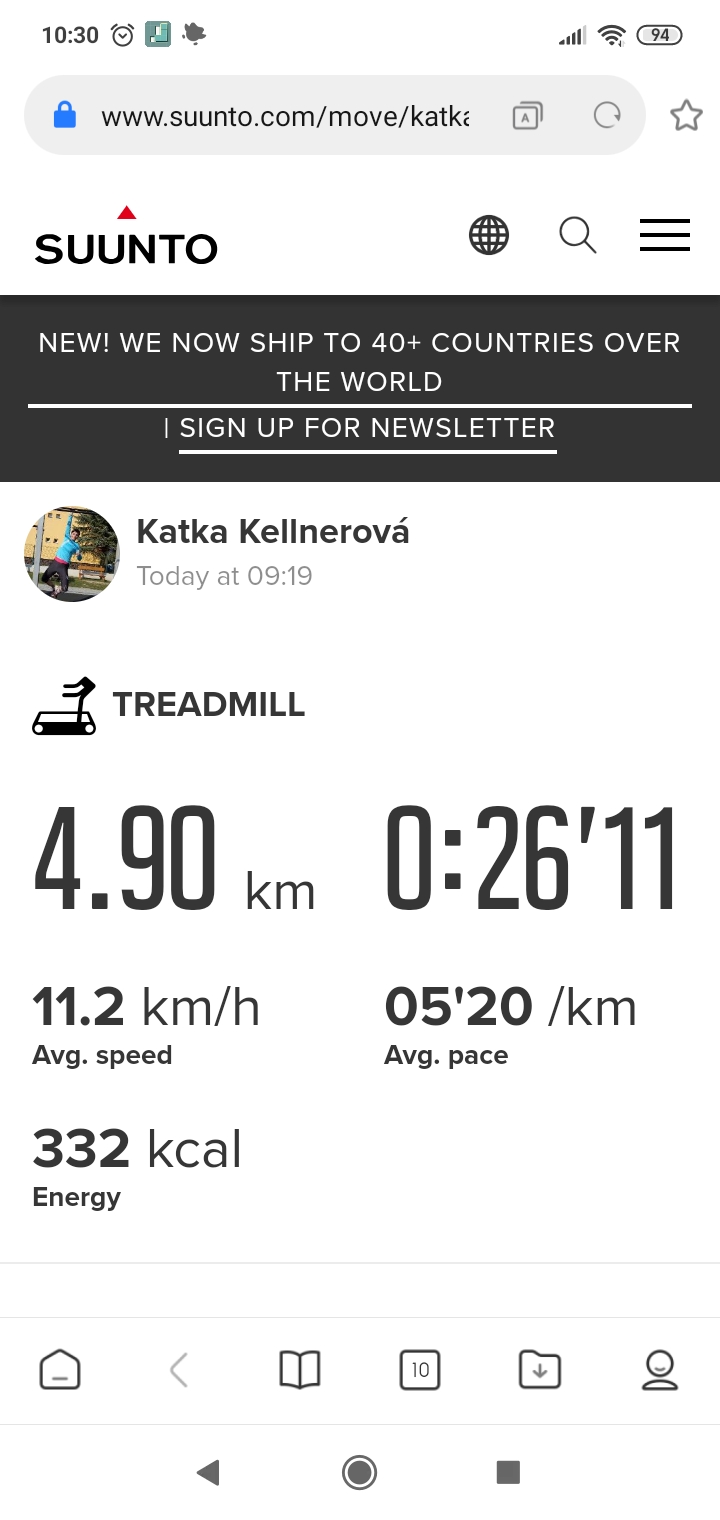Open the page translate icon
The height and width of the screenshot is (1520, 720).
(x=527, y=116)
